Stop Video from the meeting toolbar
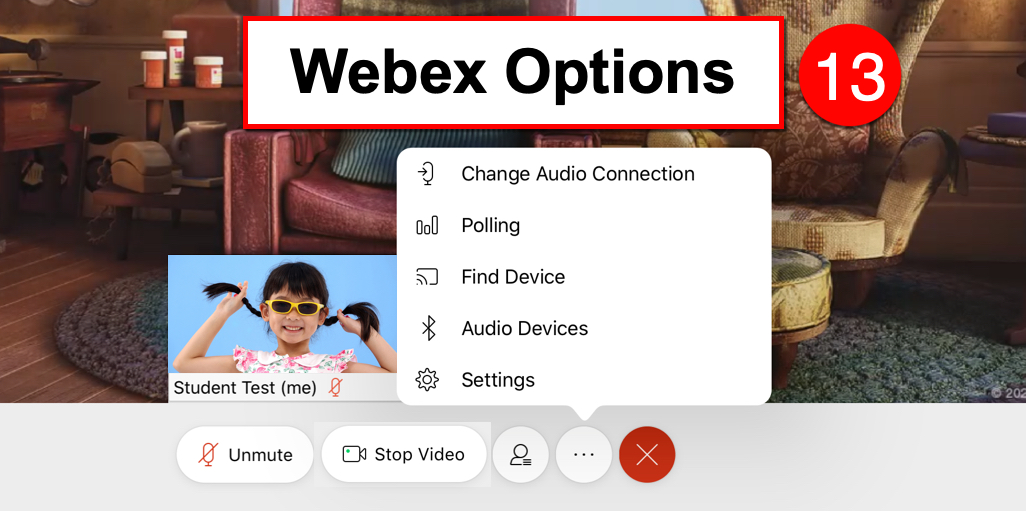Screen dimensions: 1026x511 pos(404,455)
